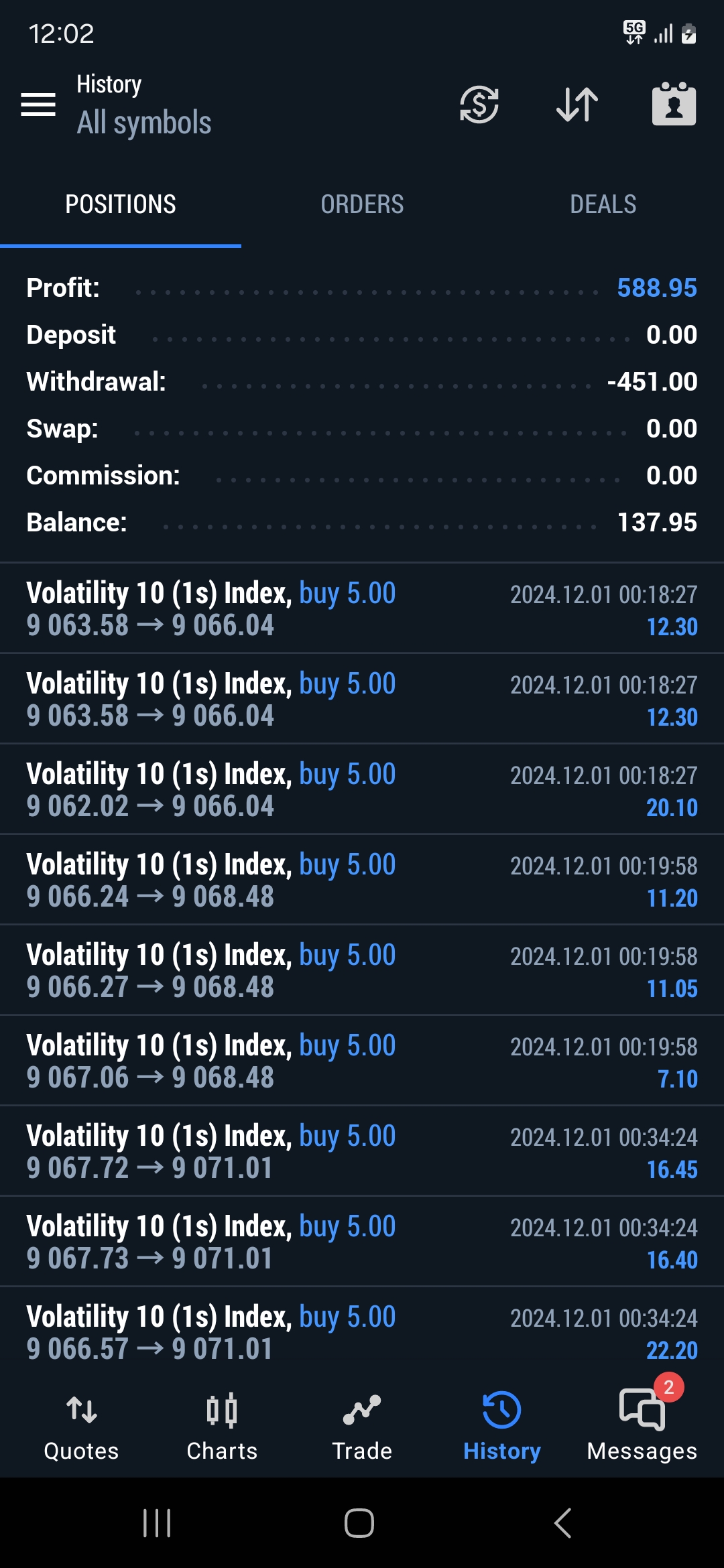
Task: Tap the system home button
Action: pos(359,1523)
